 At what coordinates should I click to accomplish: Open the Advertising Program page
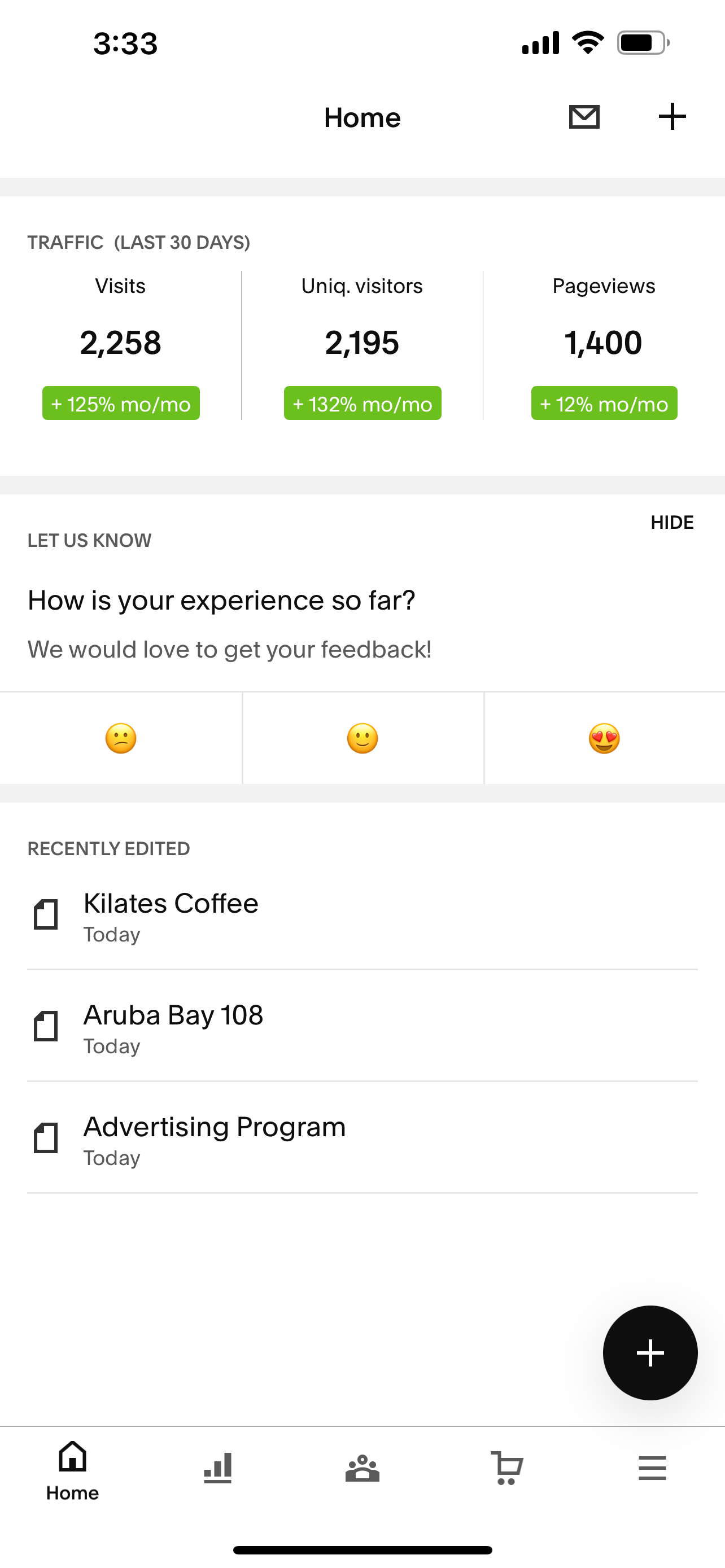click(x=362, y=1138)
